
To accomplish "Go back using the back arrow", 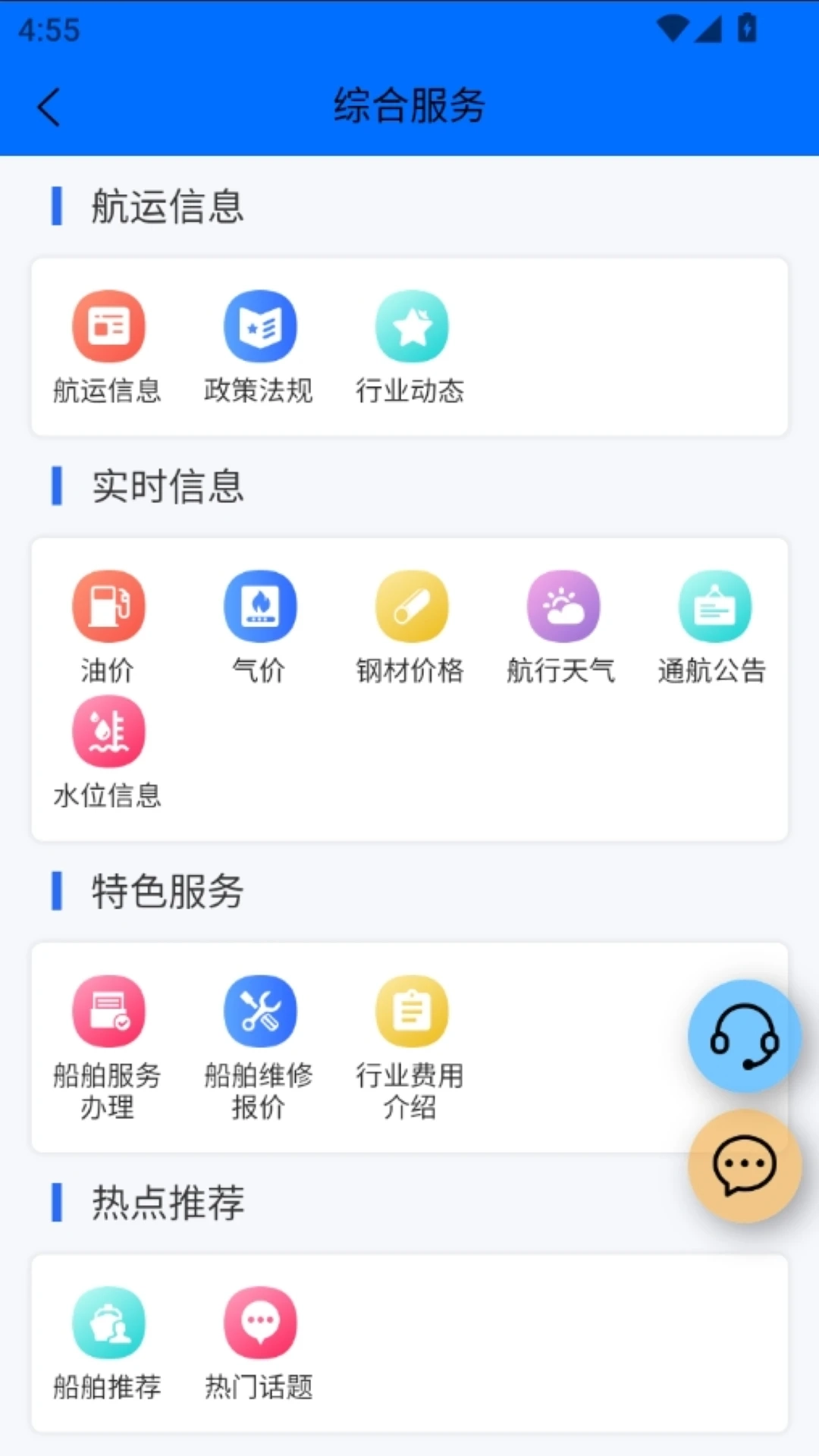I will pyautogui.click(x=49, y=106).
